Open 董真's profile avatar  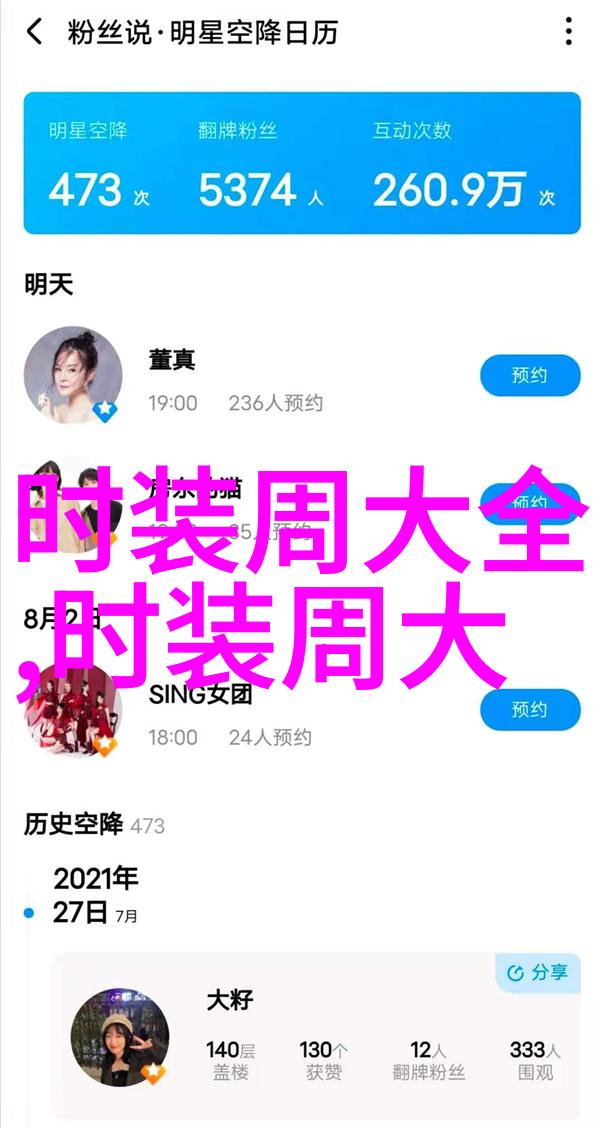[73, 375]
